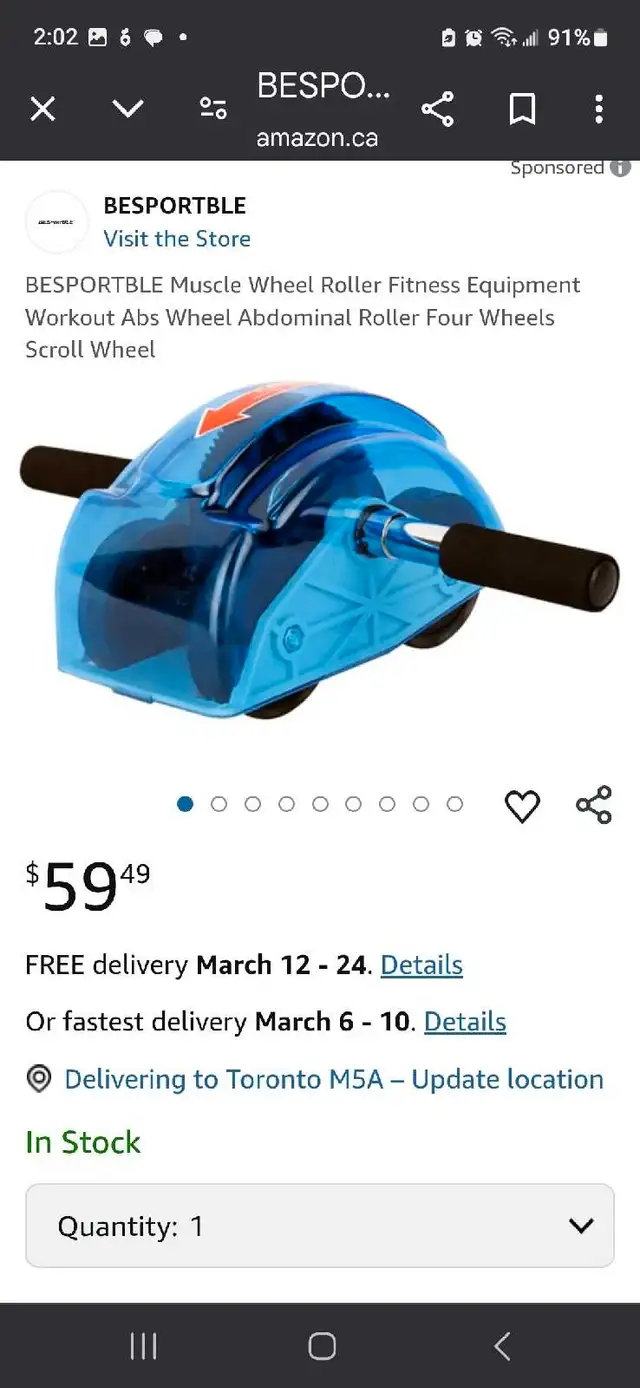Tap the Sponsored info icon

[620, 168]
